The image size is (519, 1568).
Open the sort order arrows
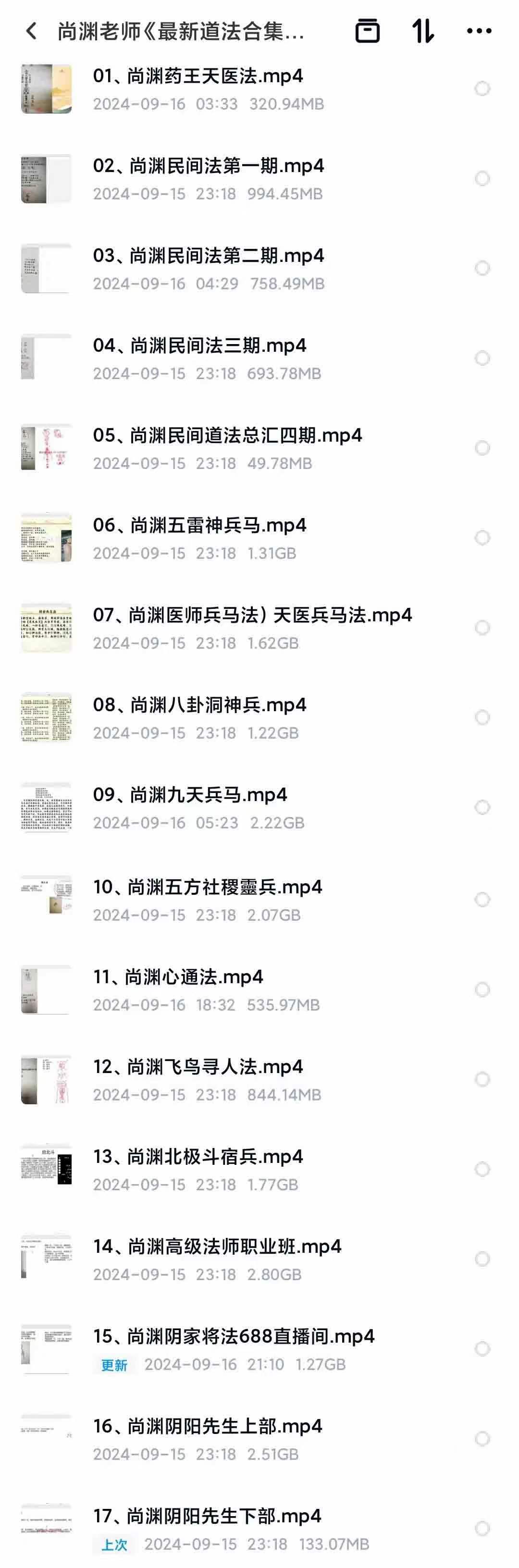pyautogui.click(x=423, y=30)
